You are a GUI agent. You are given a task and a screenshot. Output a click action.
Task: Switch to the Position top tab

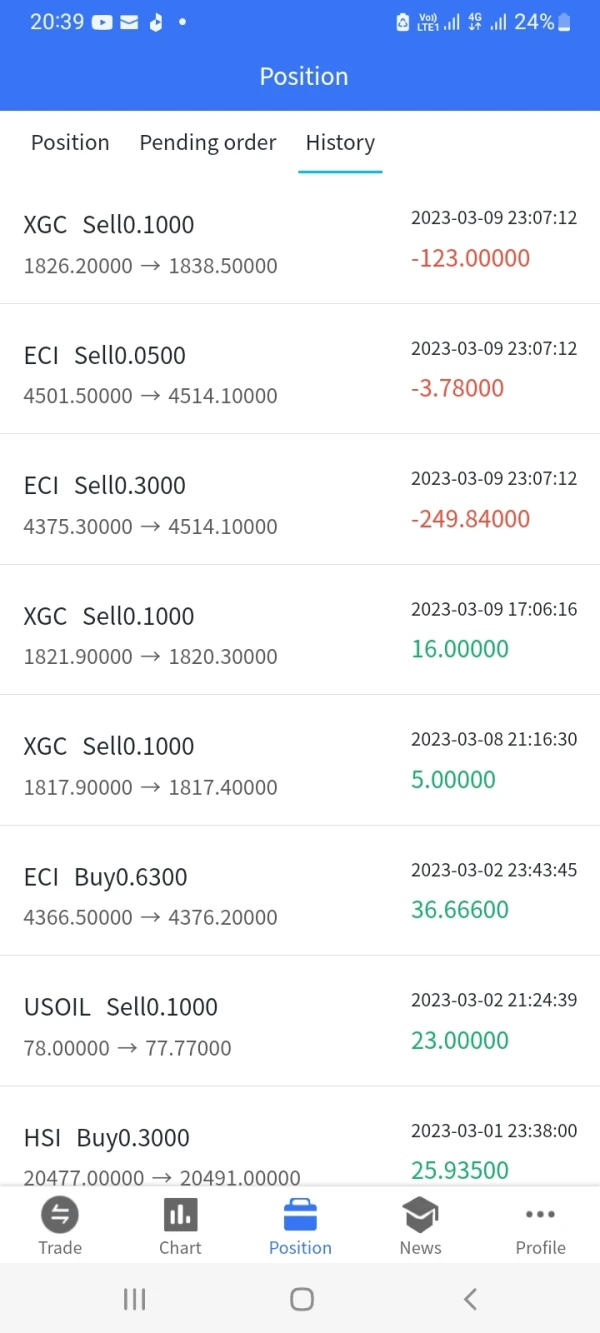click(70, 143)
